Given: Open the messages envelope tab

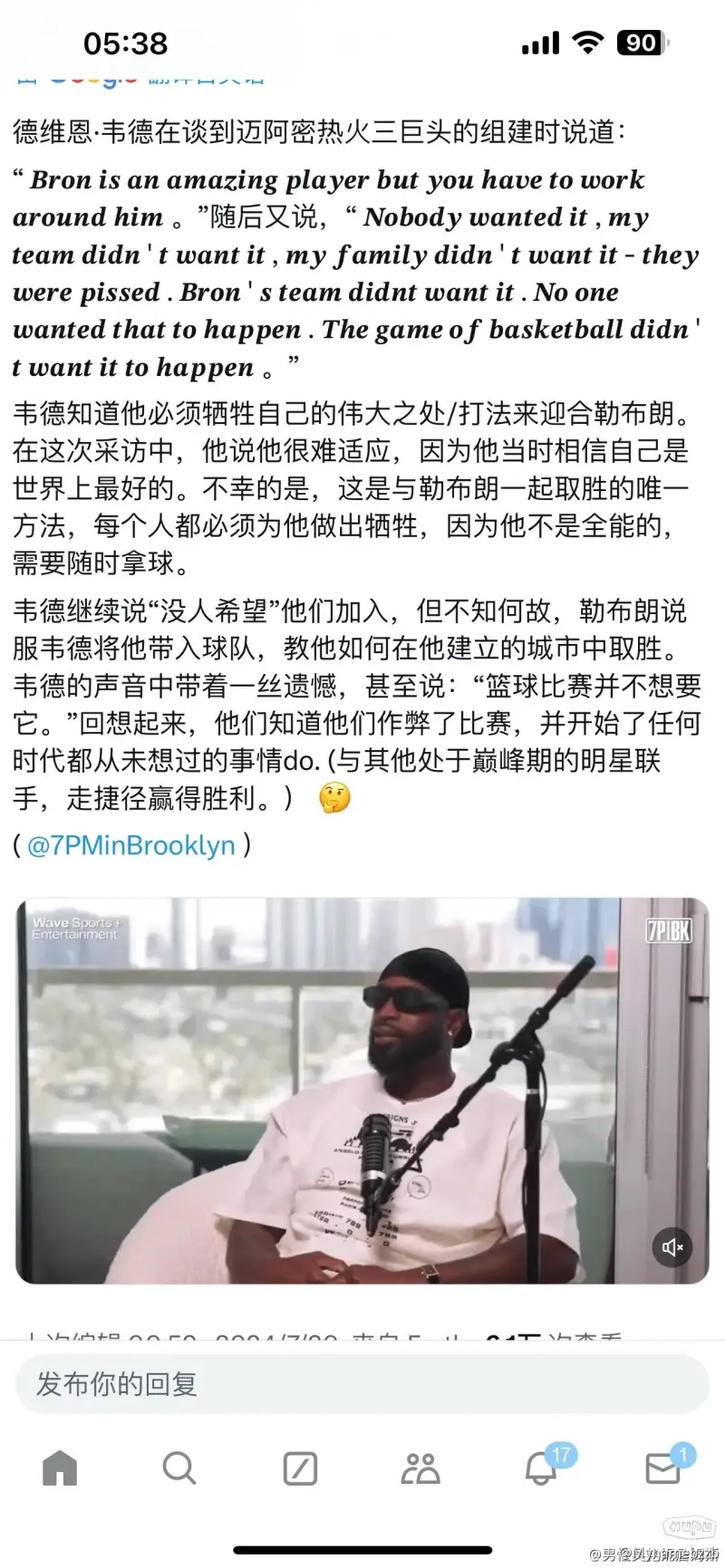Looking at the screenshot, I should pos(662,1468).
